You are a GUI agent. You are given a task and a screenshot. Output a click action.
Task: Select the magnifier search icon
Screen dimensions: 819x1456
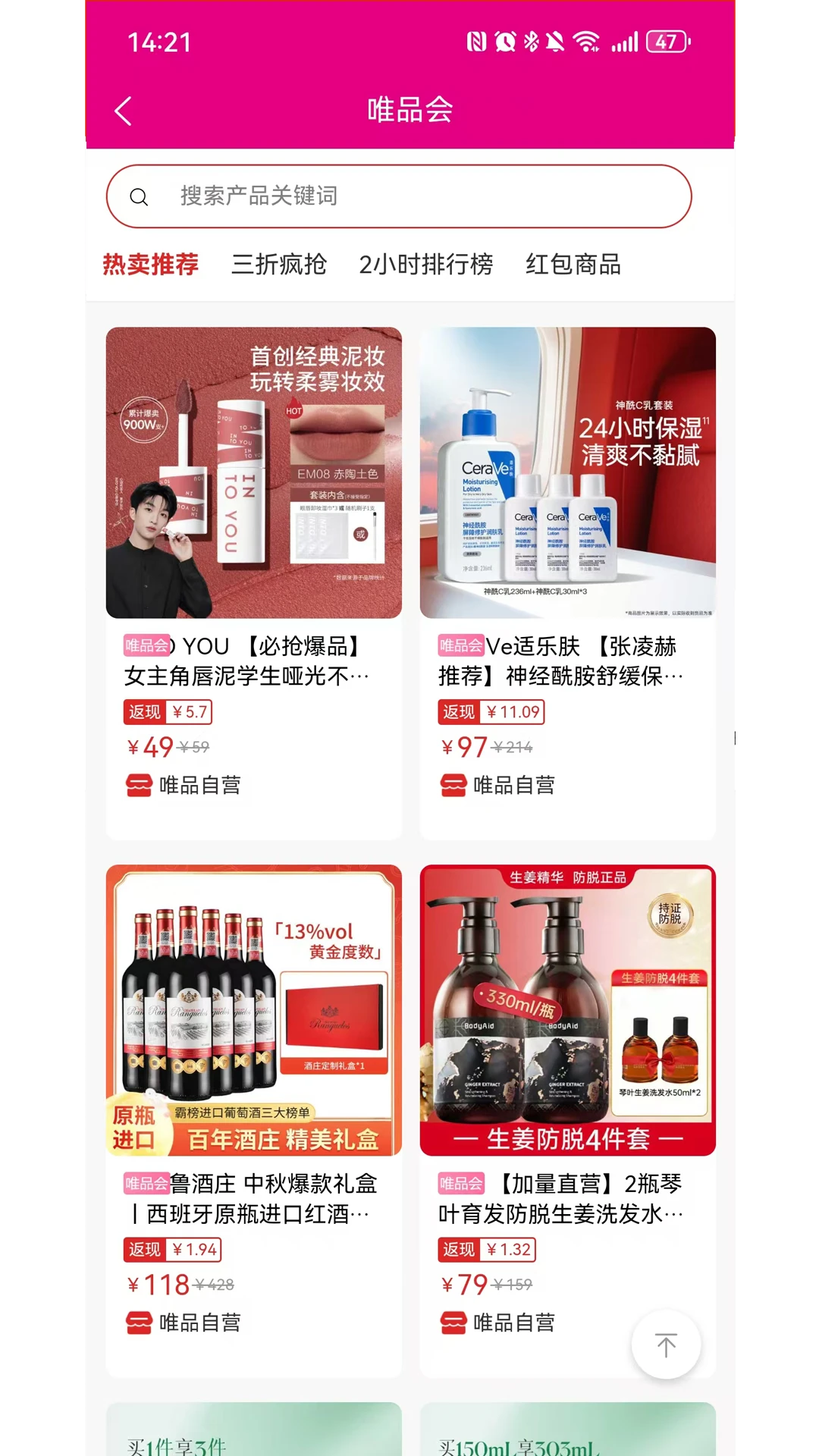[x=140, y=196]
